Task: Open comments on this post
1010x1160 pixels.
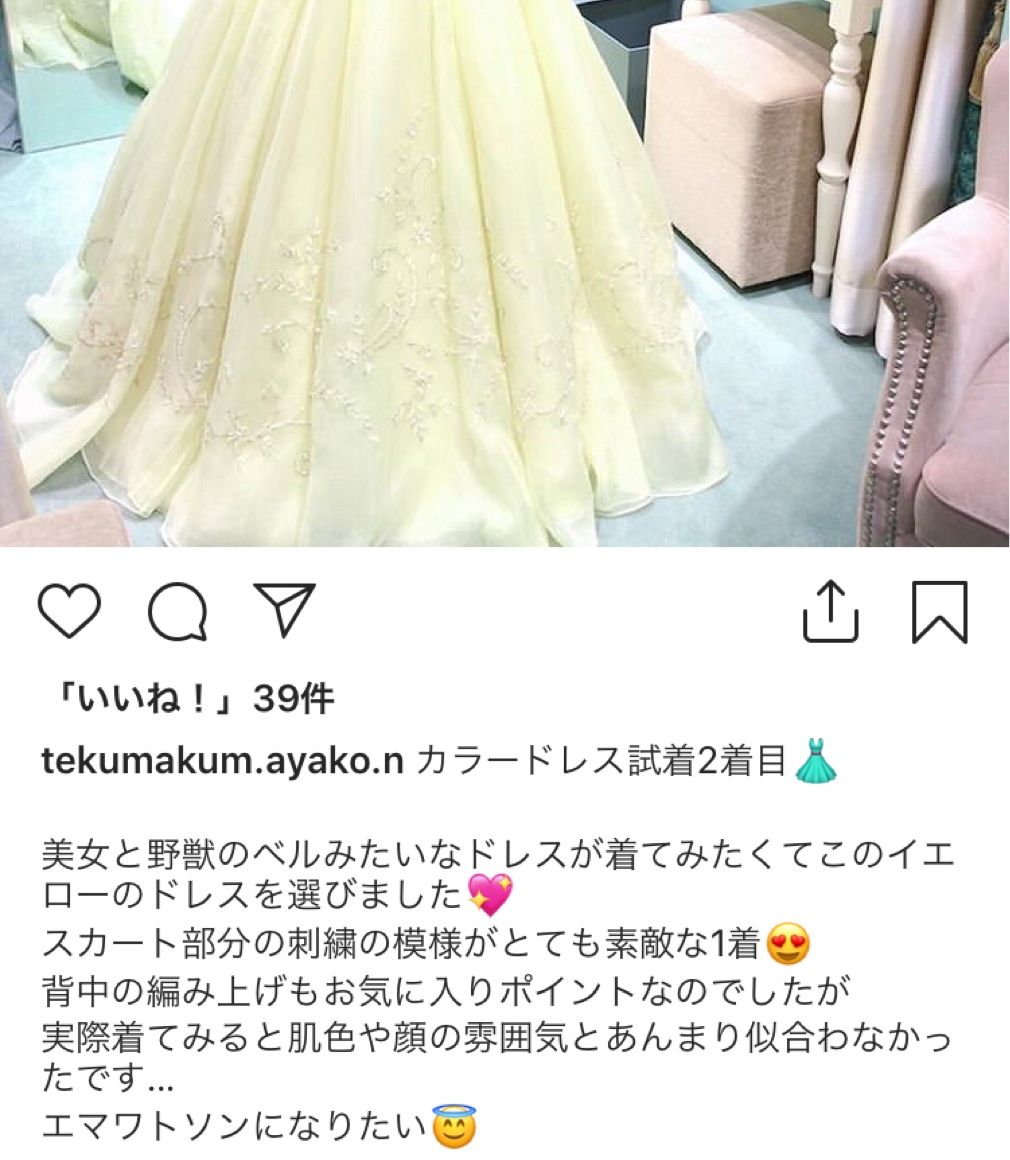Action: pos(178,611)
